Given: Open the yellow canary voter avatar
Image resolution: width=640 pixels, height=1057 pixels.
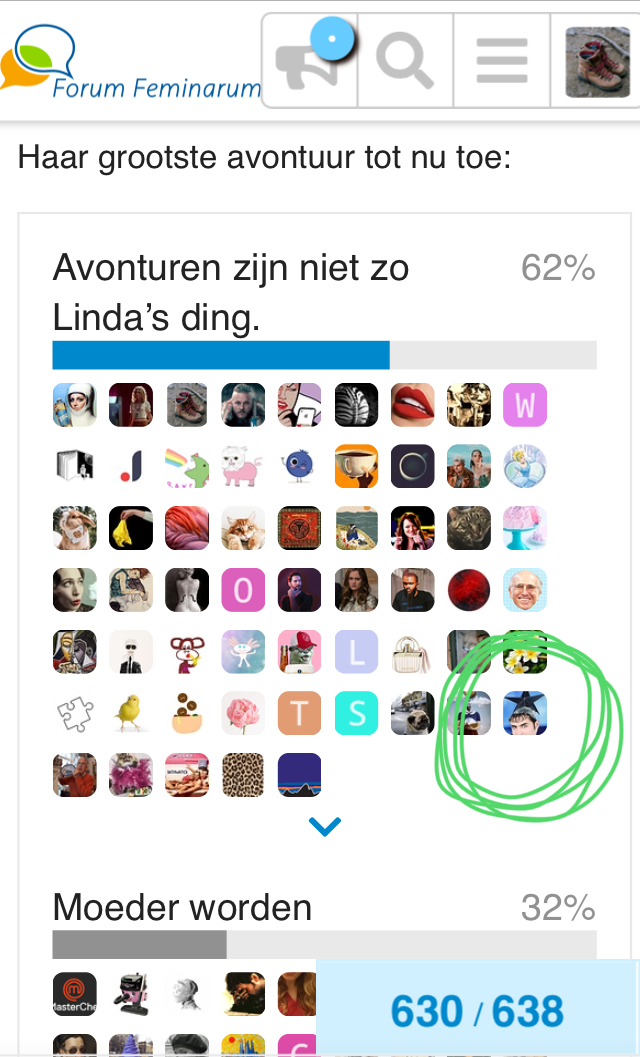Looking at the screenshot, I should pyautogui.click(x=131, y=713).
